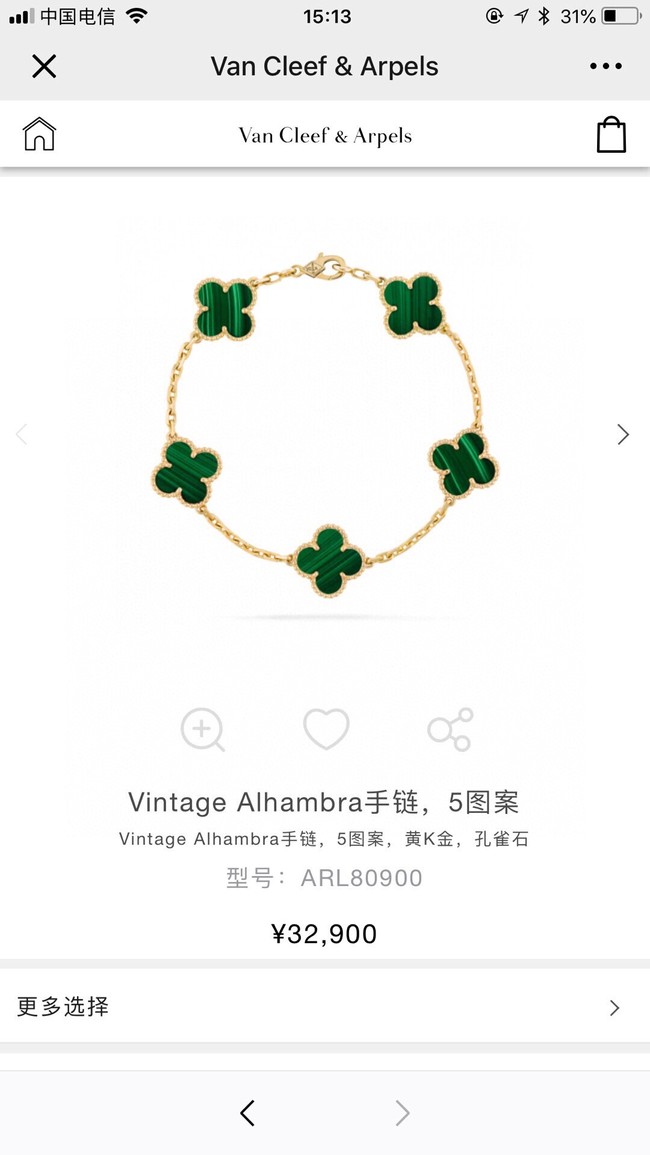650x1155 pixels.
Task: Show the next product image
Action: click(x=623, y=434)
